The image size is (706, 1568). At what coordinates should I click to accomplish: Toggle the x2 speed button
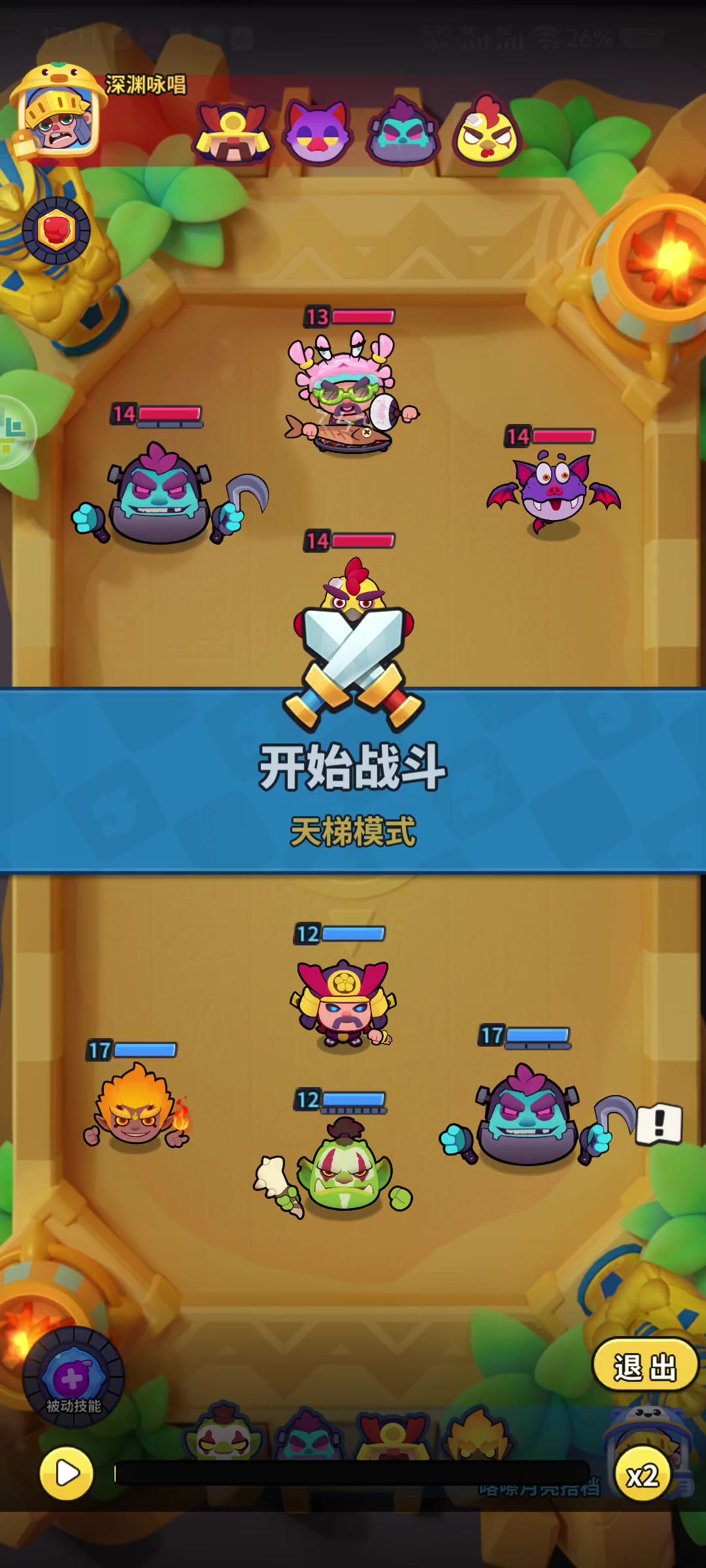click(643, 1475)
